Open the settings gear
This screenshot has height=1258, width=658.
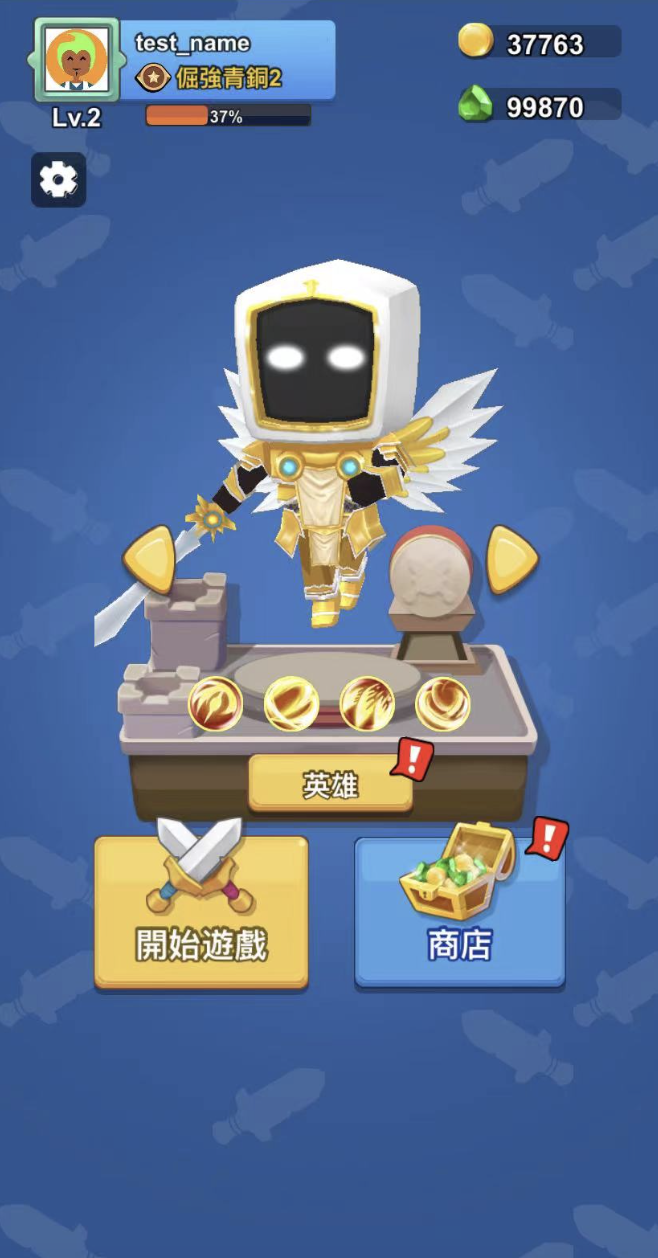(58, 180)
